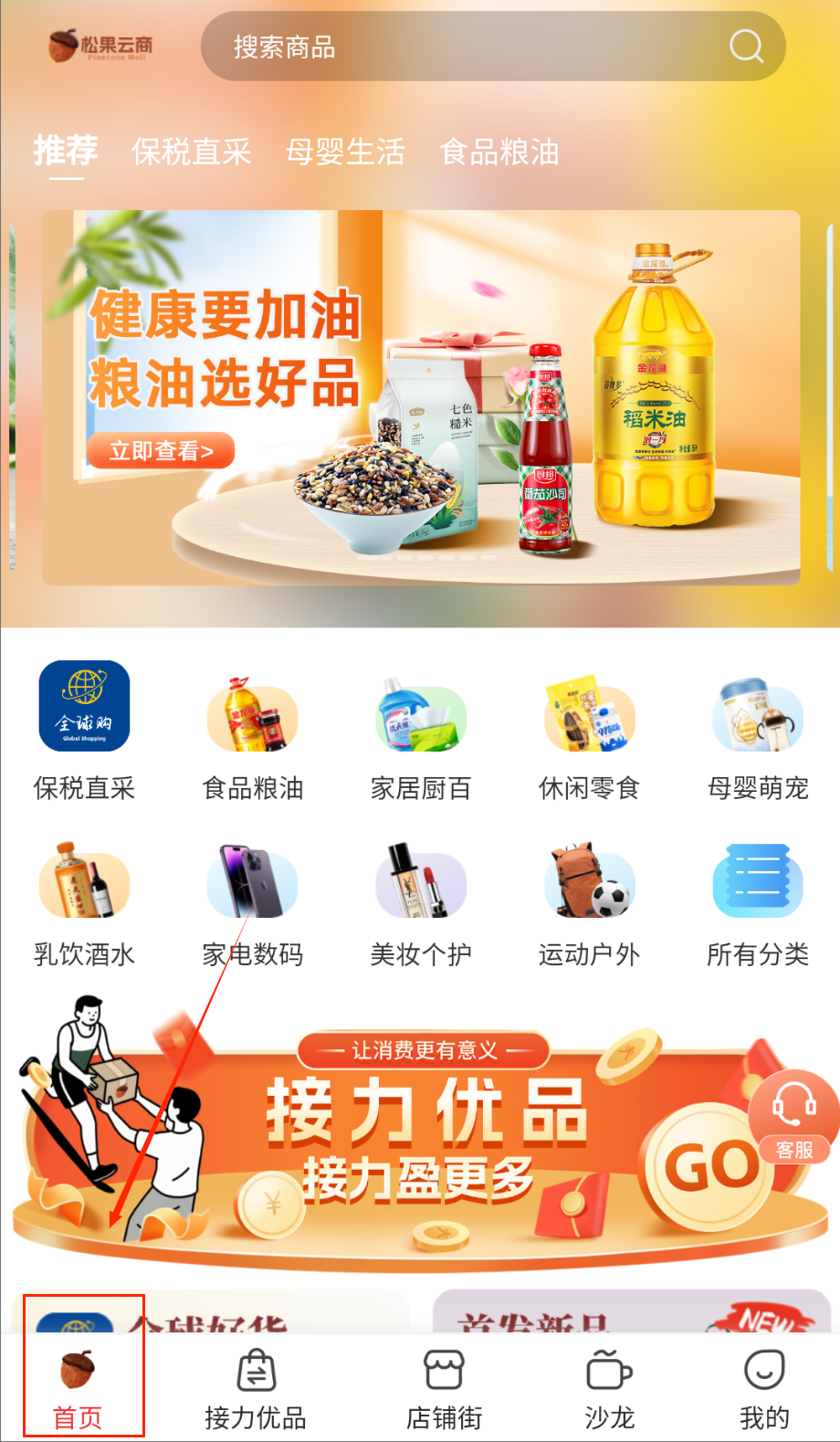The image size is (840, 1442).
Task: Open the 沙龙 tab
Action: click(x=609, y=1386)
